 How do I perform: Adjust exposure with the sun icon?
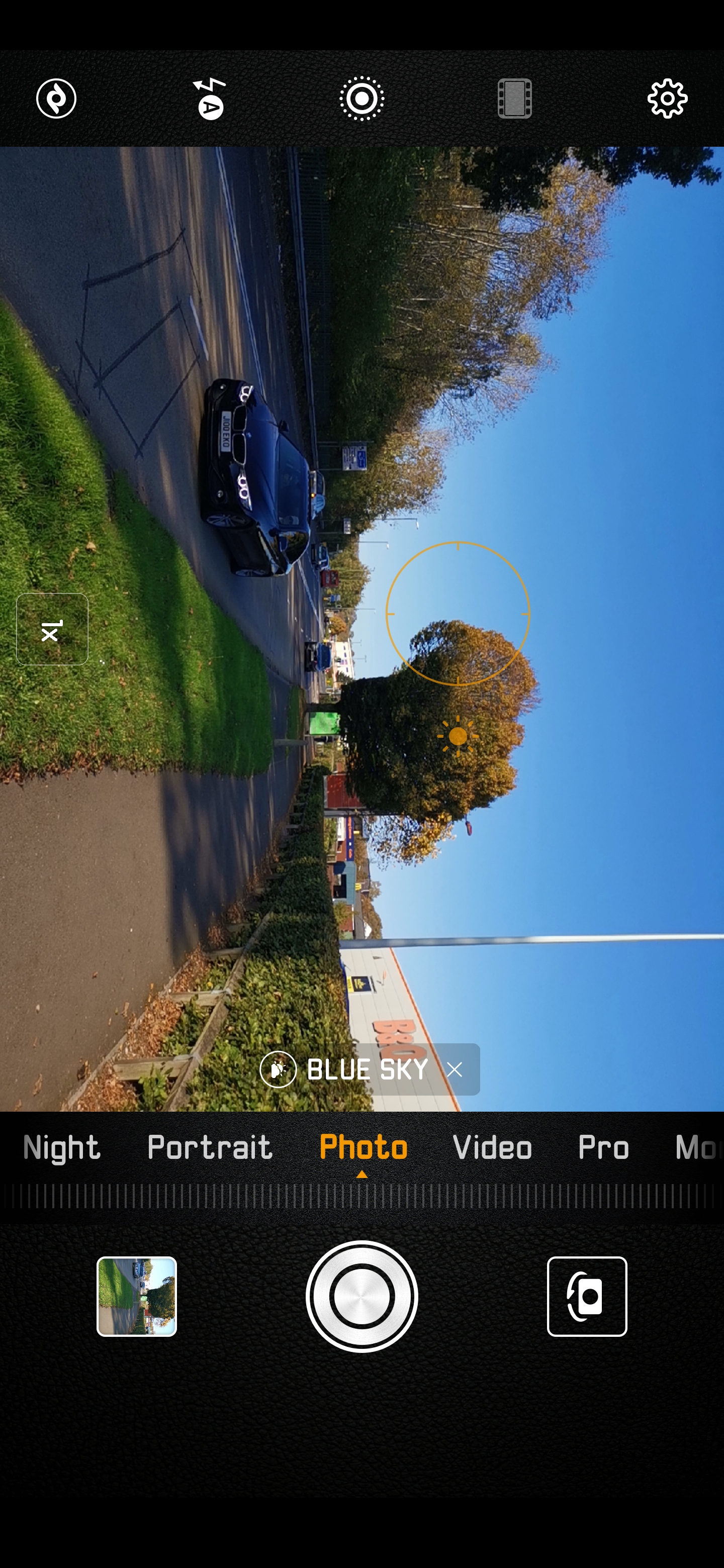point(458,737)
